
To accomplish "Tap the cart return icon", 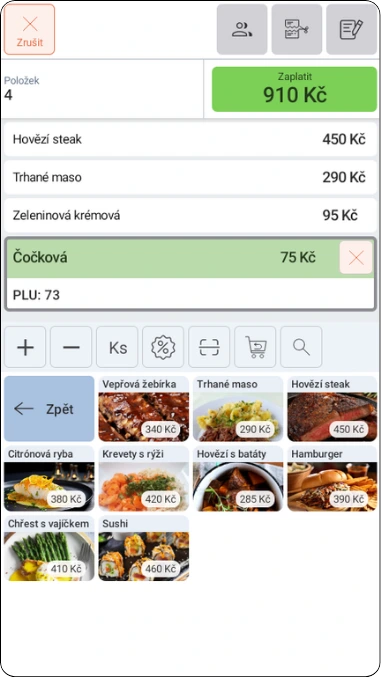I will tap(255, 347).
